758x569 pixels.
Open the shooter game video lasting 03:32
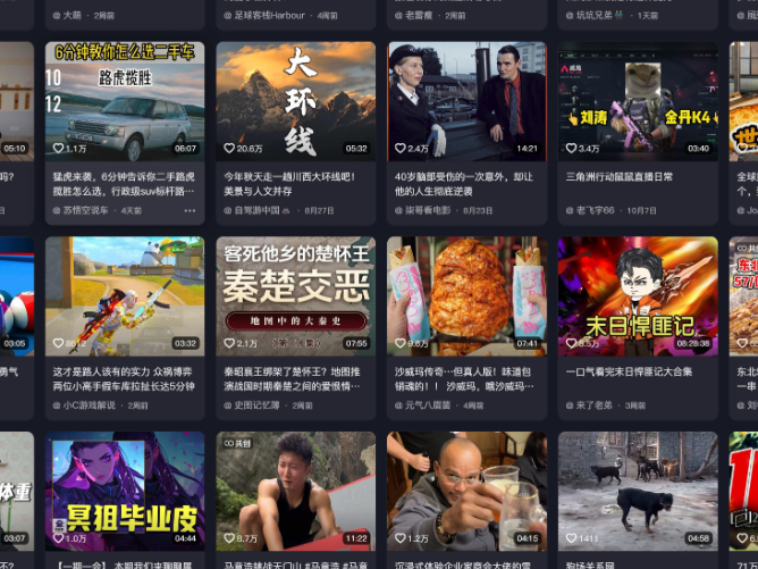coord(125,296)
